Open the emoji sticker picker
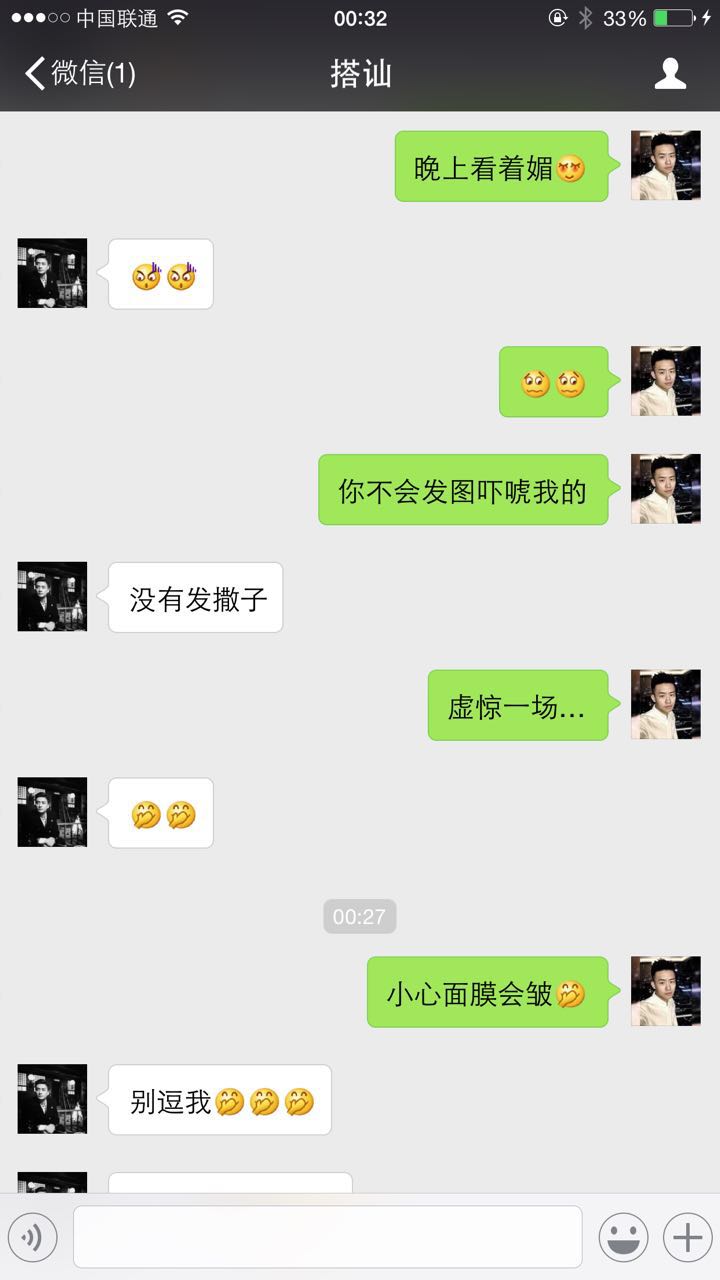Screen dimensions: 720x1280 pos(623,1238)
